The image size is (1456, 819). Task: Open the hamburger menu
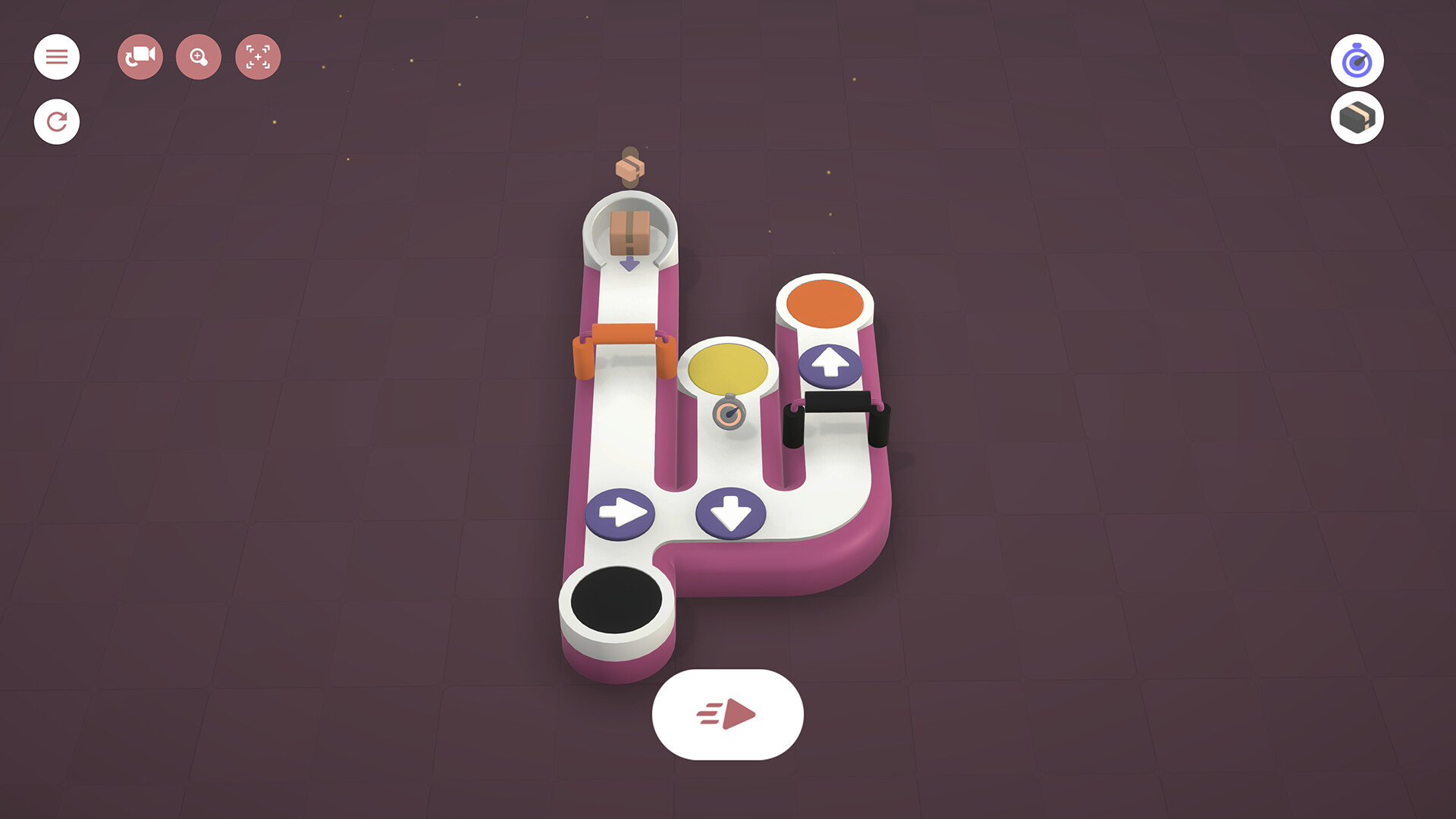pyautogui.click(x=57, y=57)
